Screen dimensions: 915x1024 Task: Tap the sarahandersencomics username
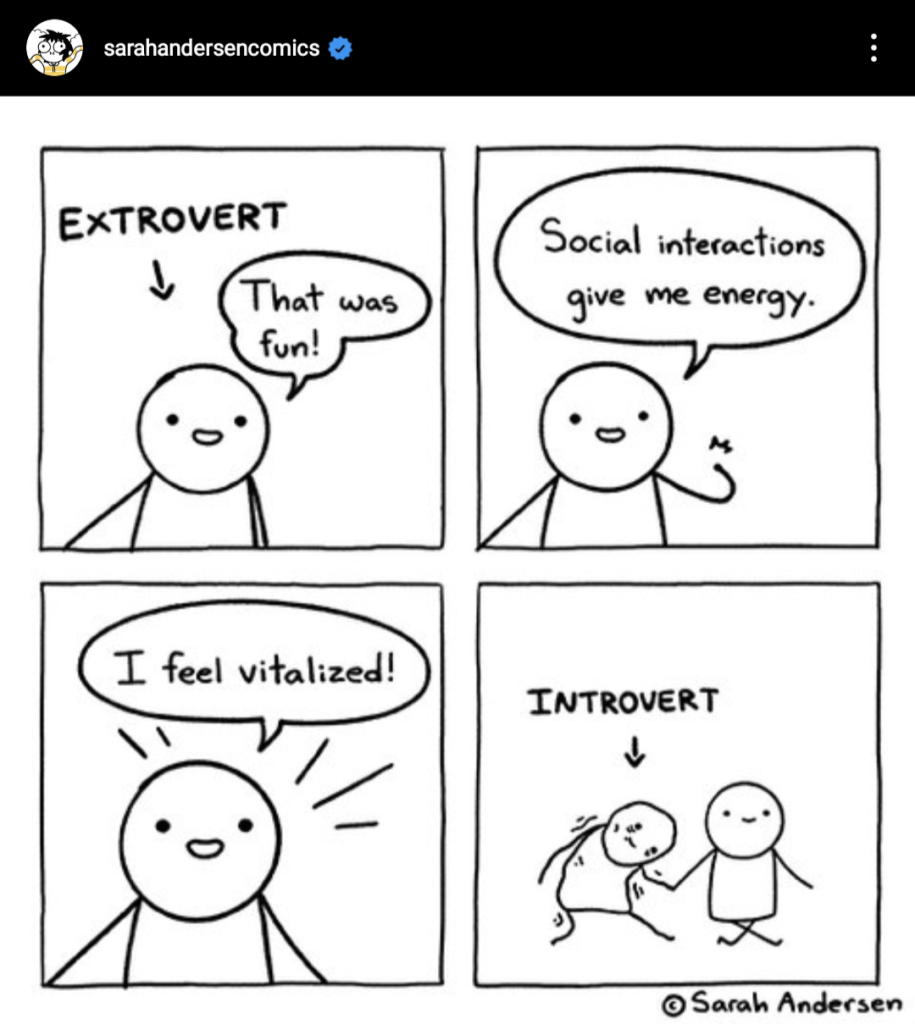click(x=211, y=48)
